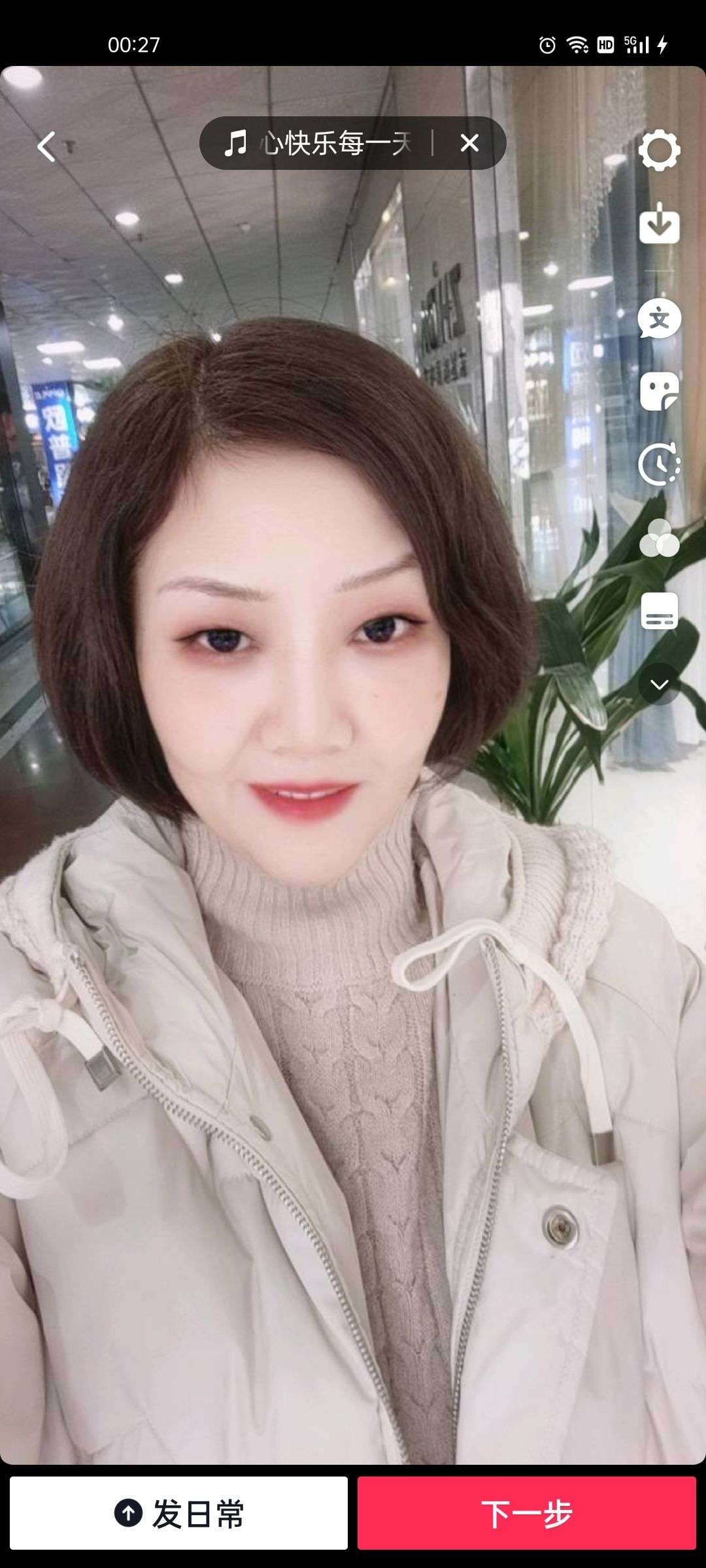Open the stickers panel
This screenshot has width=706, height=1568.
(x=659, y=391)
